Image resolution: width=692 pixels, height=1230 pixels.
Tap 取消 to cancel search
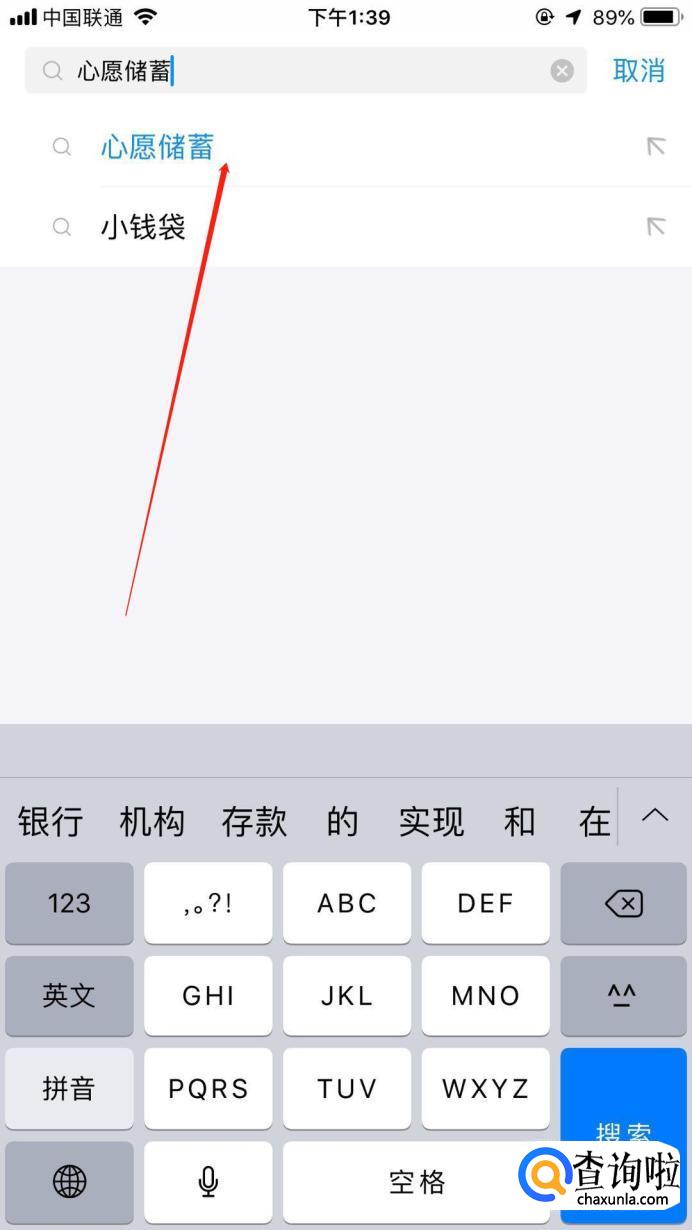(x=639, y=71)
